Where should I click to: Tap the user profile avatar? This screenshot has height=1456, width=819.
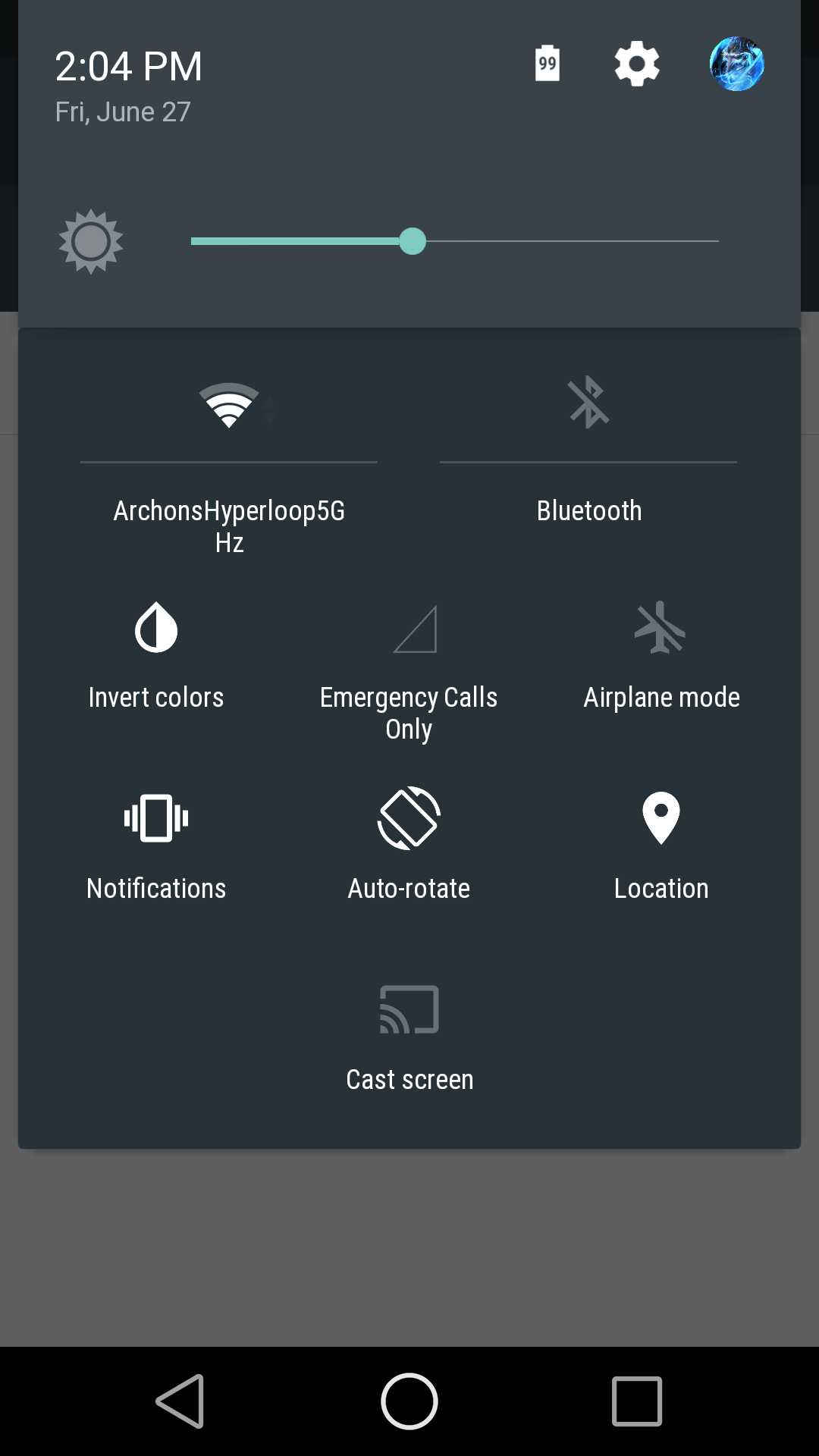[735, 64]
